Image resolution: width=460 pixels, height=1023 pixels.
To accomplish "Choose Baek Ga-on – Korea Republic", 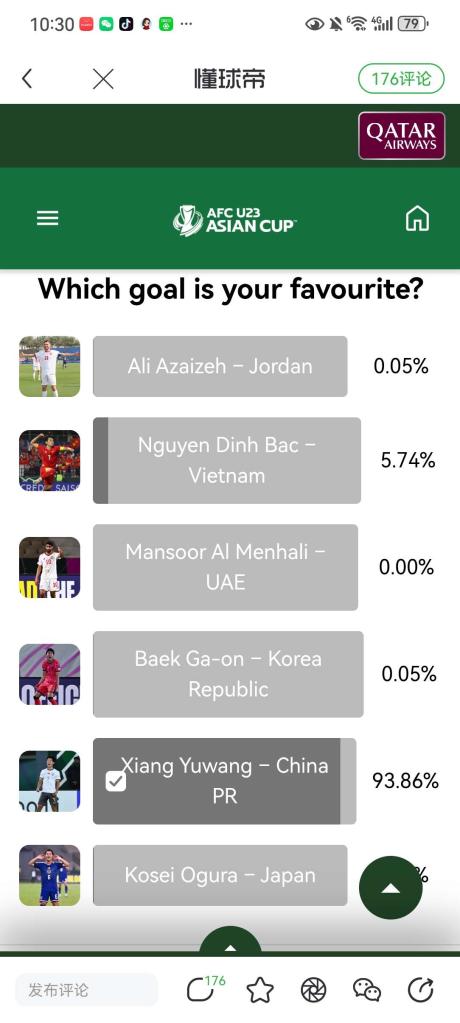I will (x=228, y=674).
